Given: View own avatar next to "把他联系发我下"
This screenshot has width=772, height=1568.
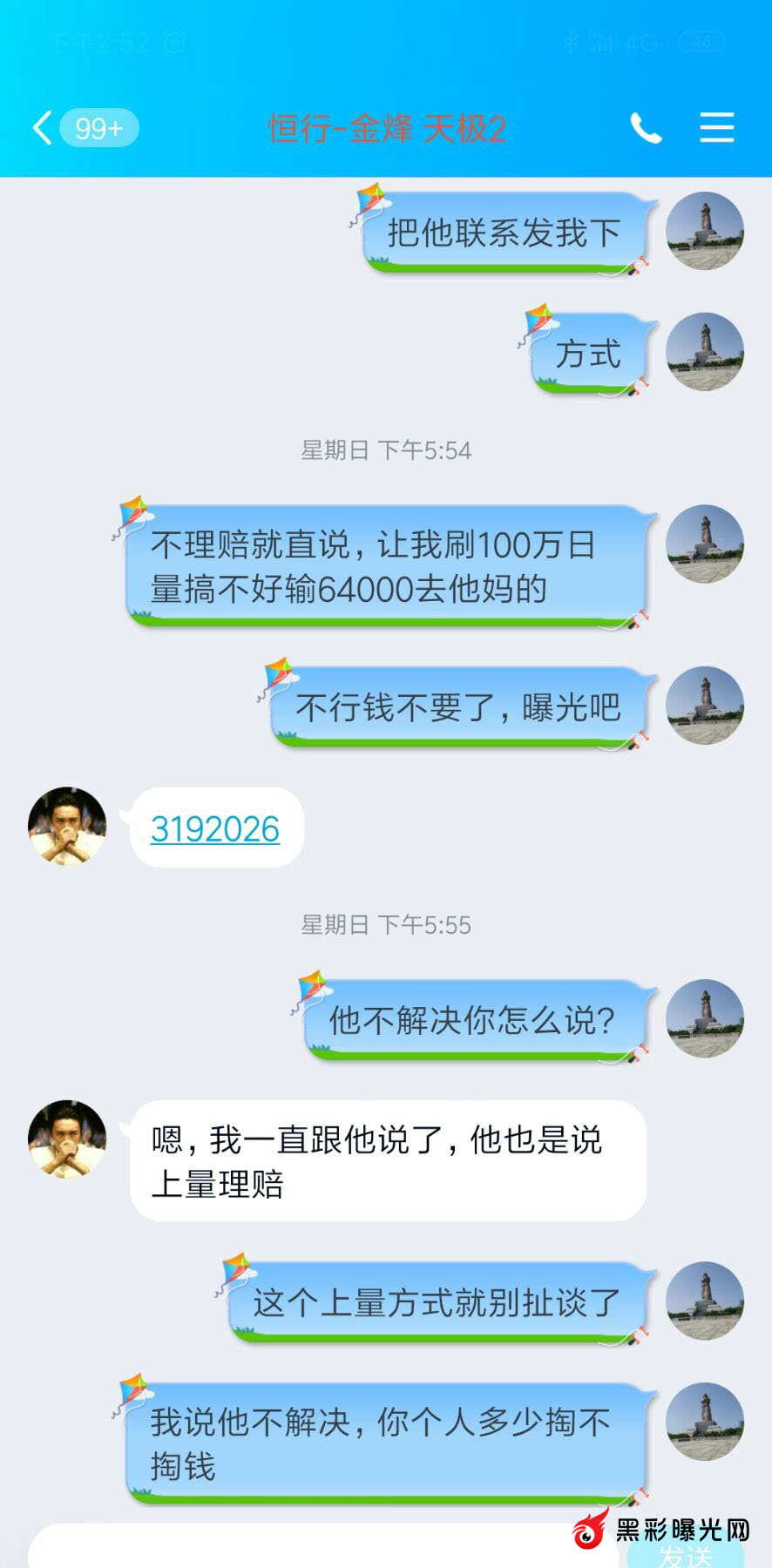Looking at the screenshot, I should coord(704,231).
